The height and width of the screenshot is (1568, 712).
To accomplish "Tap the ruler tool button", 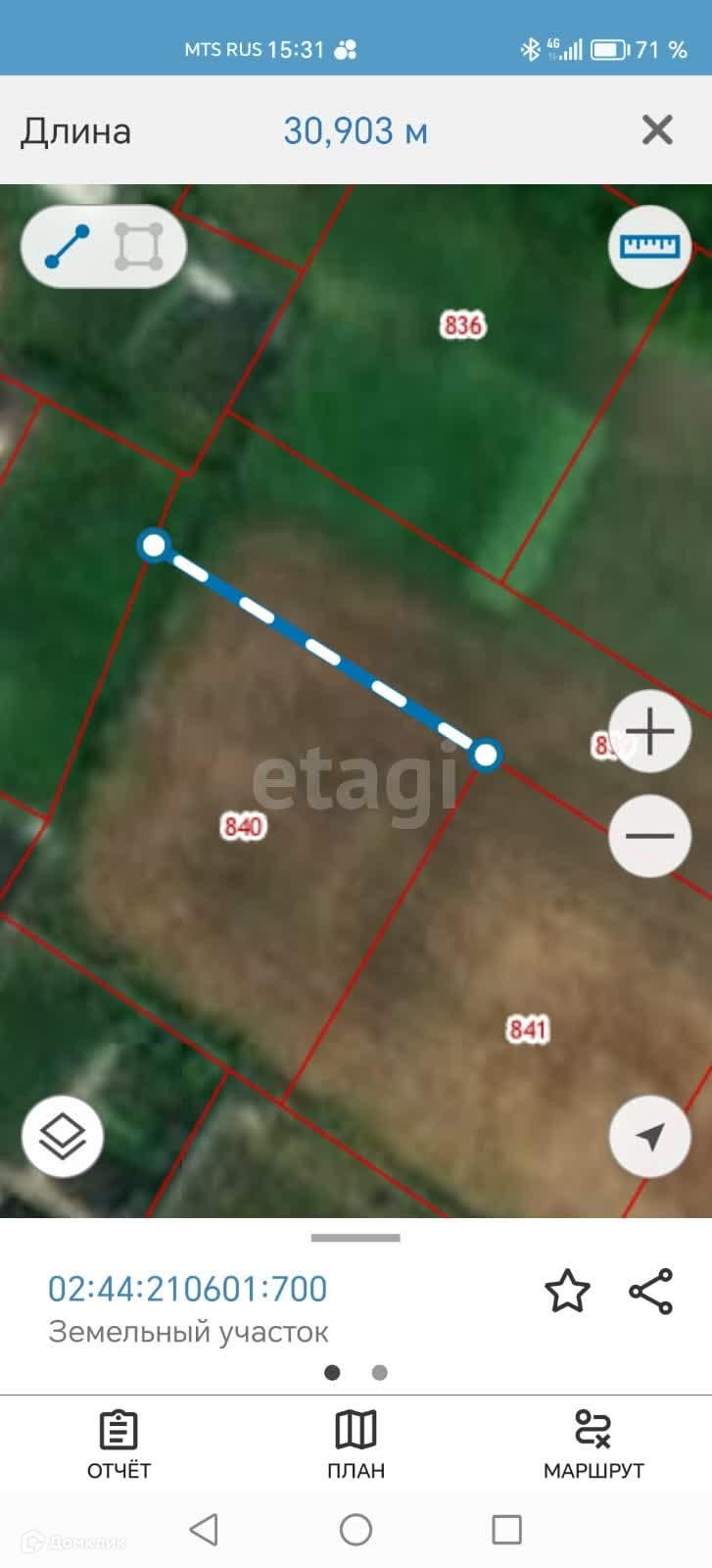I will pos(650,246).
